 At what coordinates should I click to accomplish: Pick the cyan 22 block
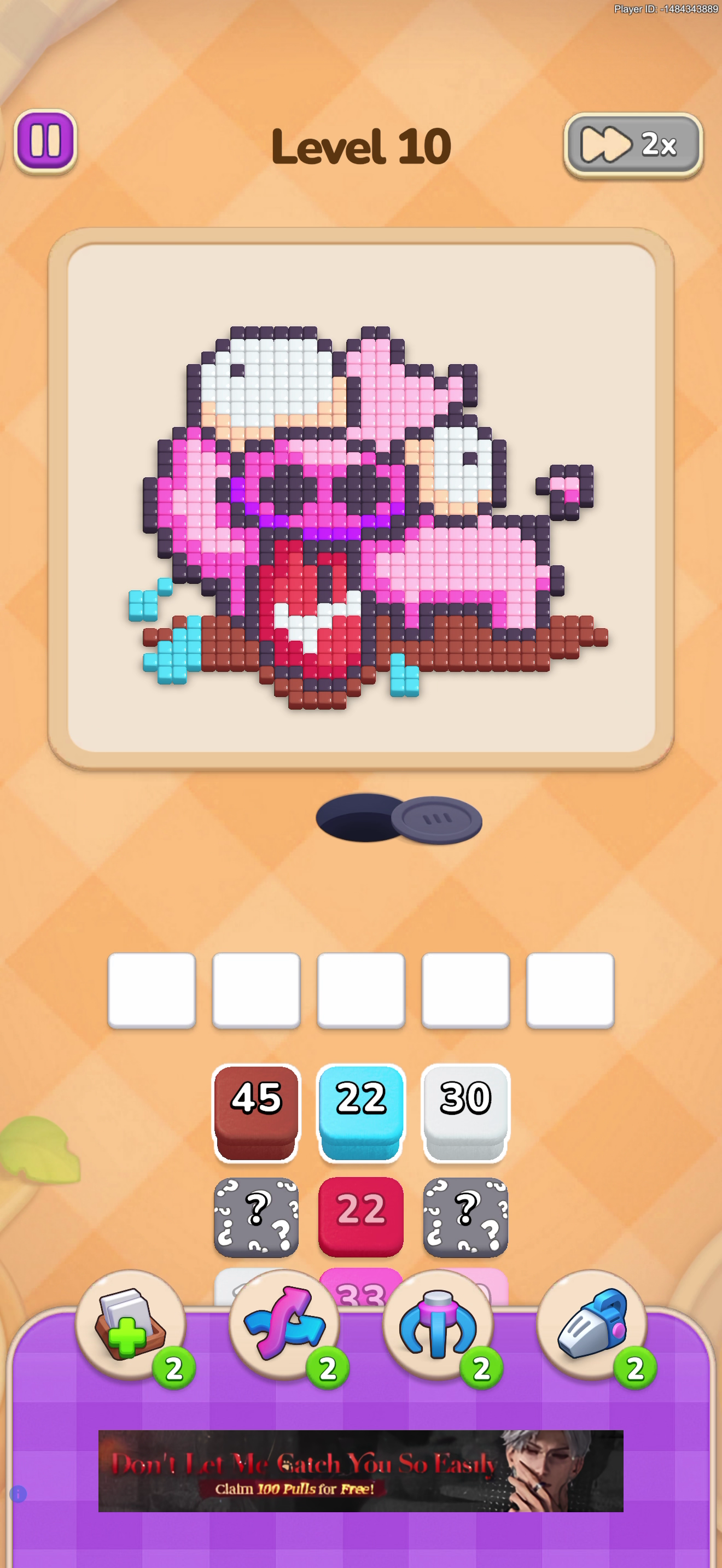pyautogui.click(x=361, y=1113)
